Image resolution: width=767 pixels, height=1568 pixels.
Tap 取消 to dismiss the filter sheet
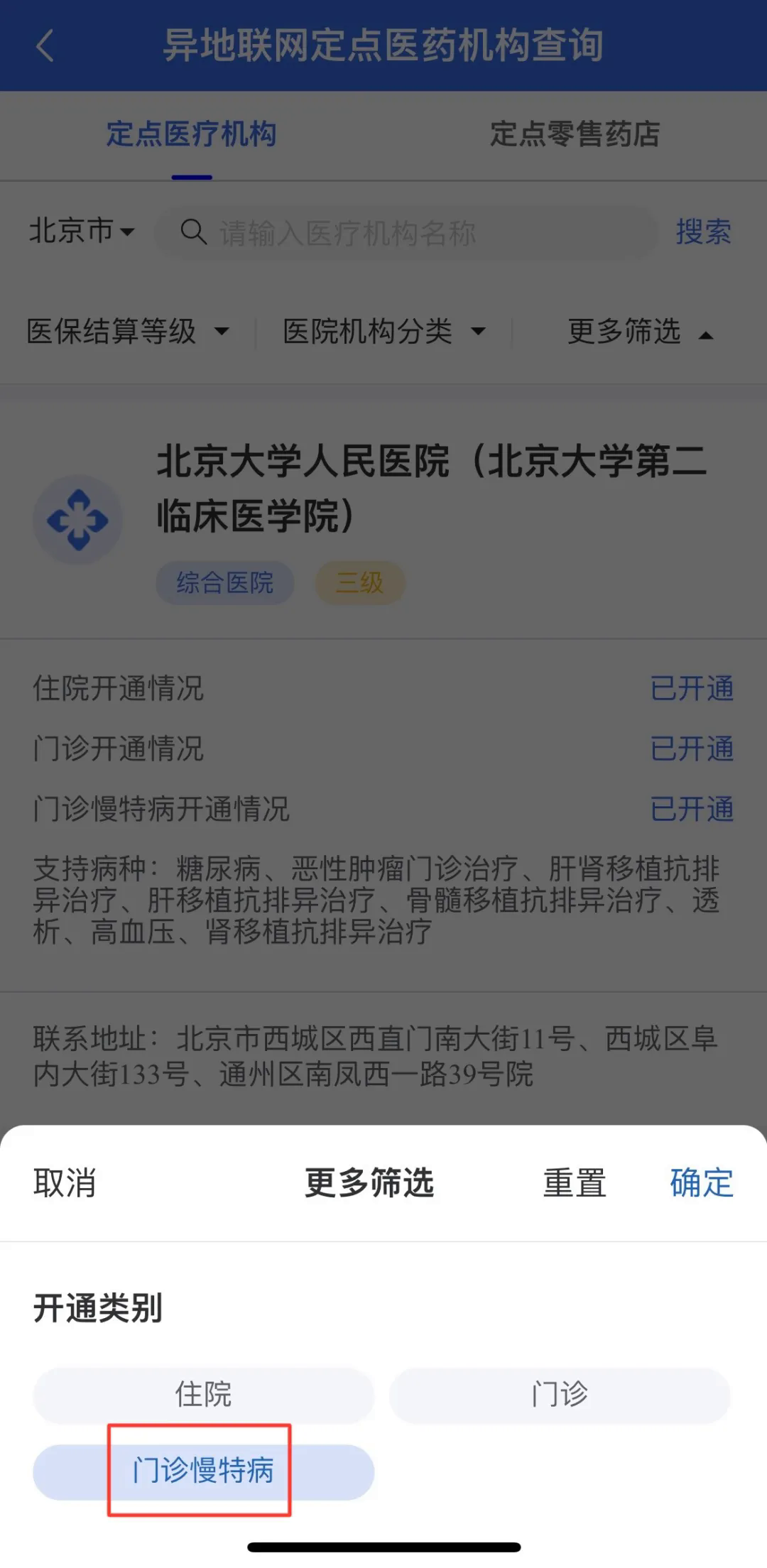(x=62, y=1182)
